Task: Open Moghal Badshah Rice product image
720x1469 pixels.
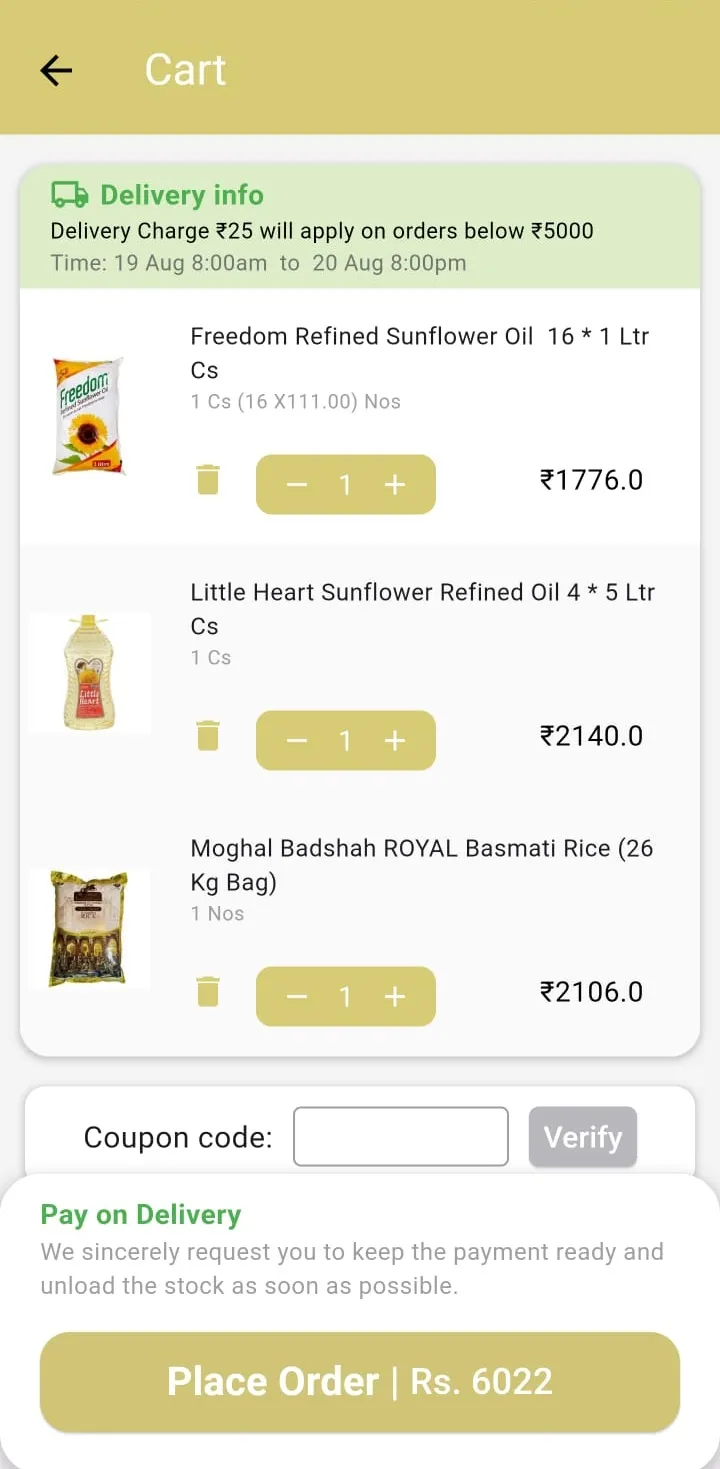Action: coord(89,927)
